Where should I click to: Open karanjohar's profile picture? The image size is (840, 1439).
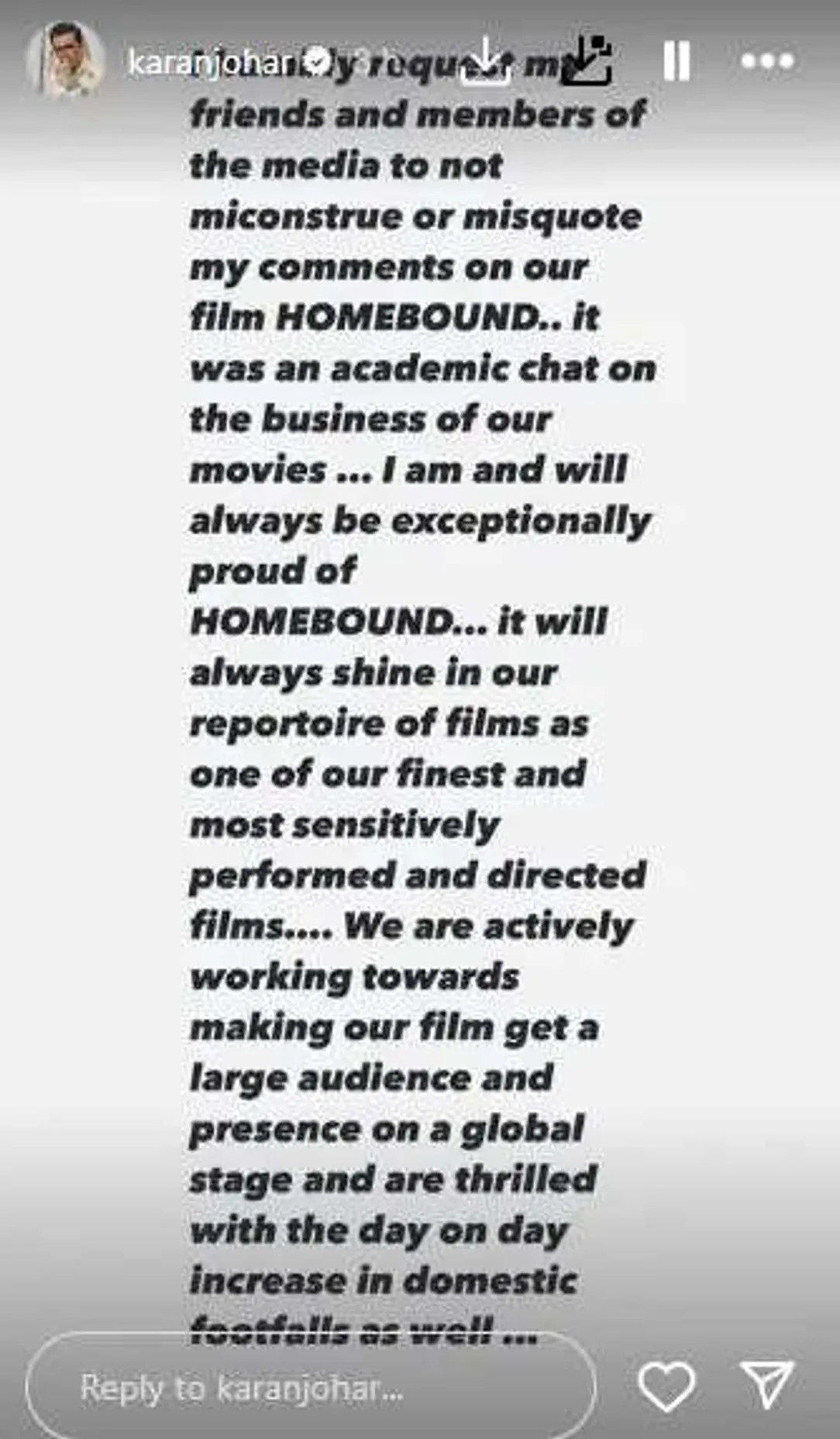(66, 60)
